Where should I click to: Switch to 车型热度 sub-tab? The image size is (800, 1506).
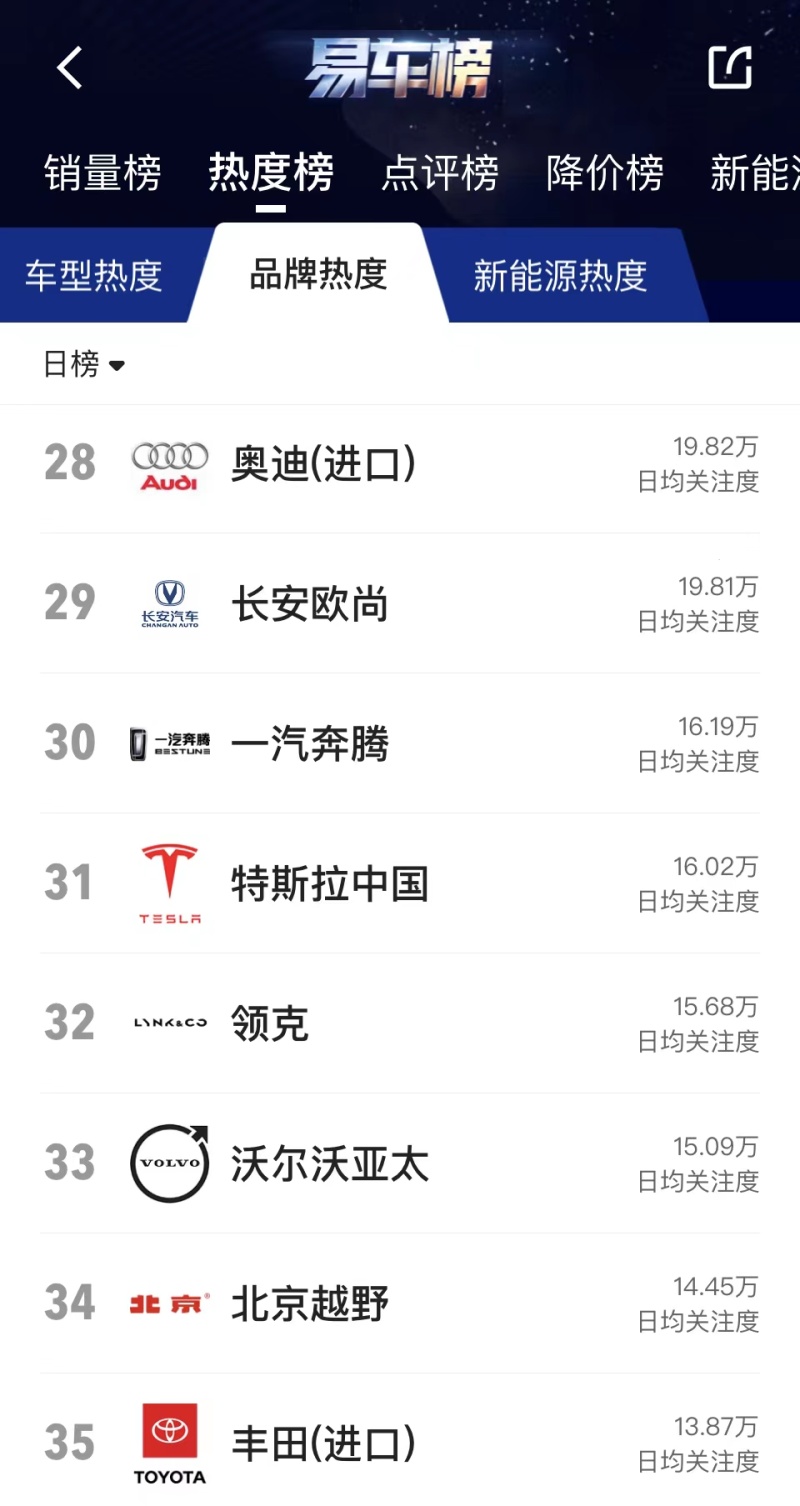pyautogui.click(x=94, y=275)
